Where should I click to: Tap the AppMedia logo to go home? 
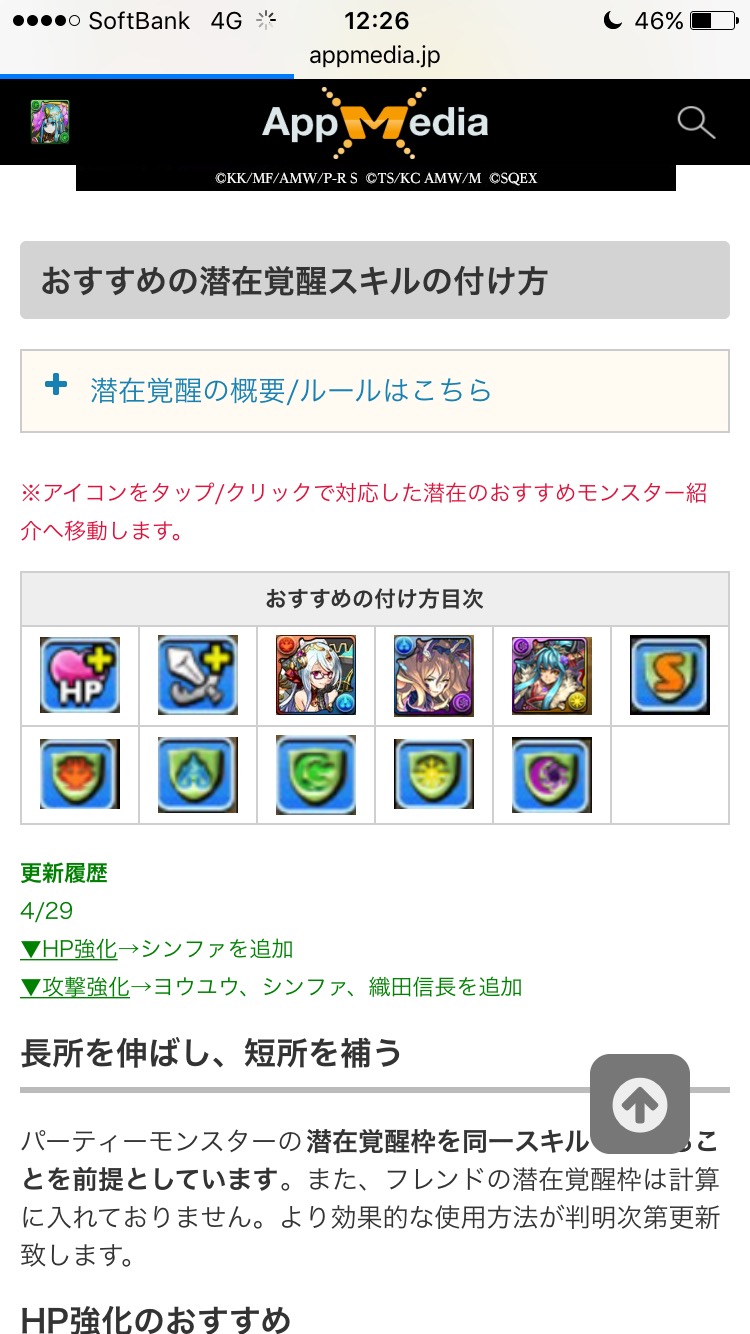pyautogui.click(x=375, y=123)
